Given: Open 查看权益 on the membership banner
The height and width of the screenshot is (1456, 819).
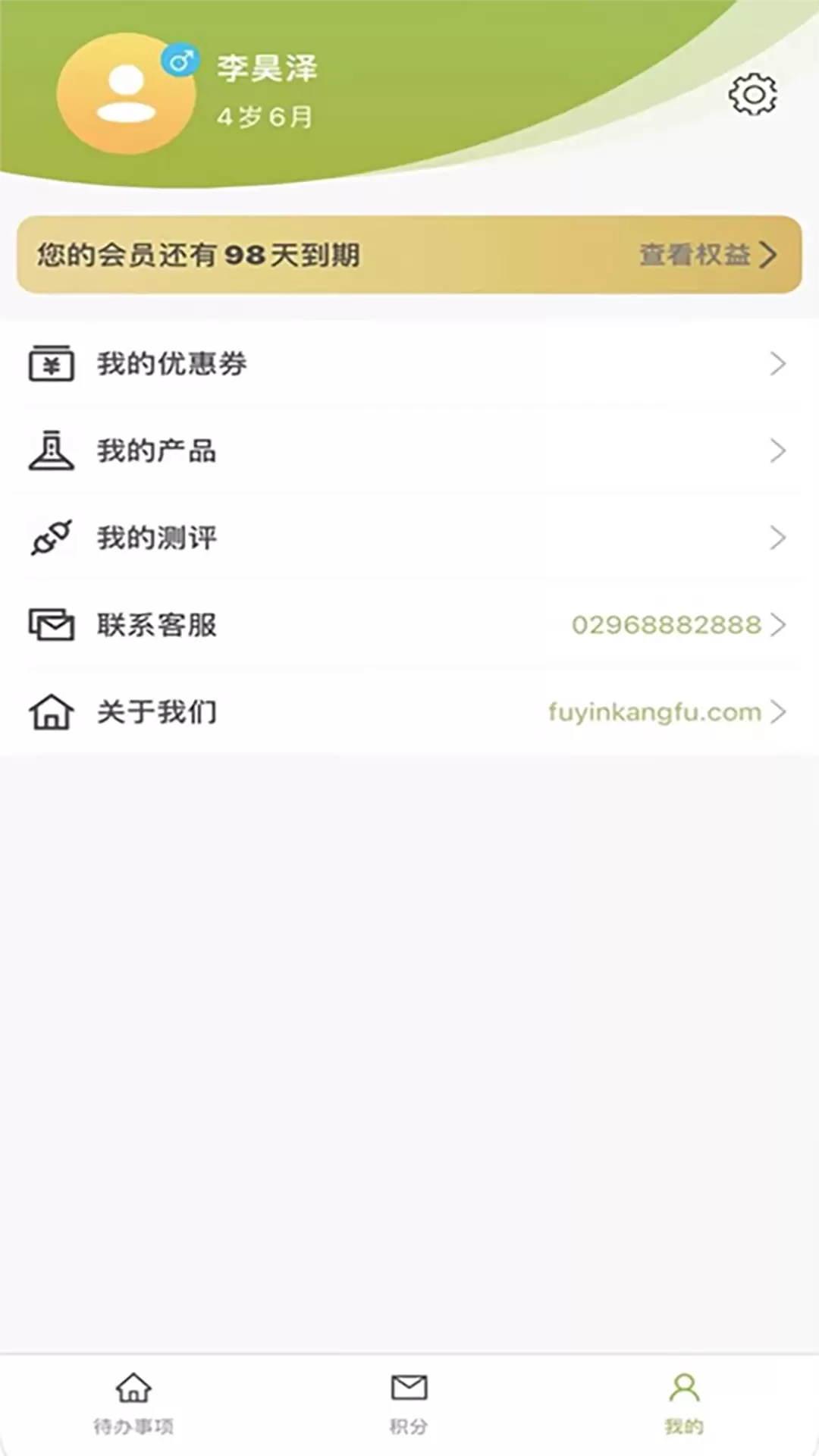Looking at the screenshot, I should tap(708, 255).
